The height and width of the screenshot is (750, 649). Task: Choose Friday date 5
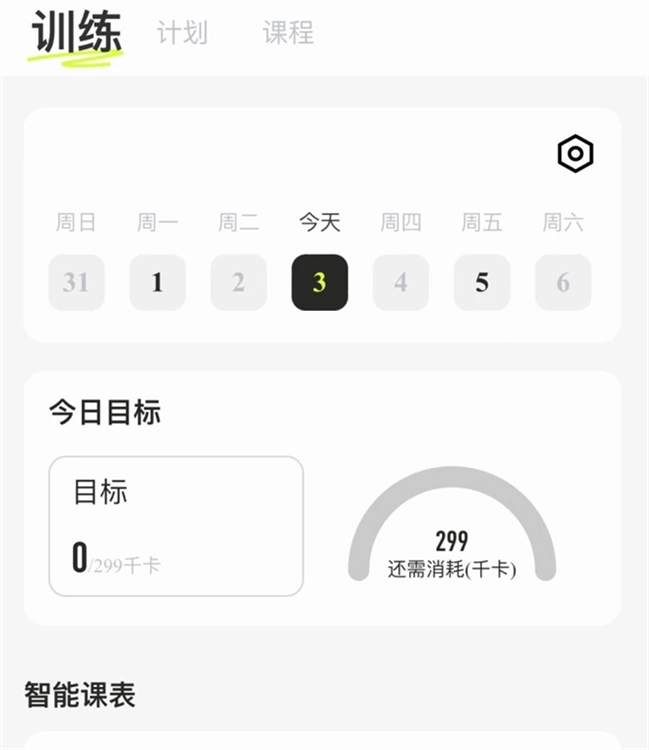pos(482,282)
